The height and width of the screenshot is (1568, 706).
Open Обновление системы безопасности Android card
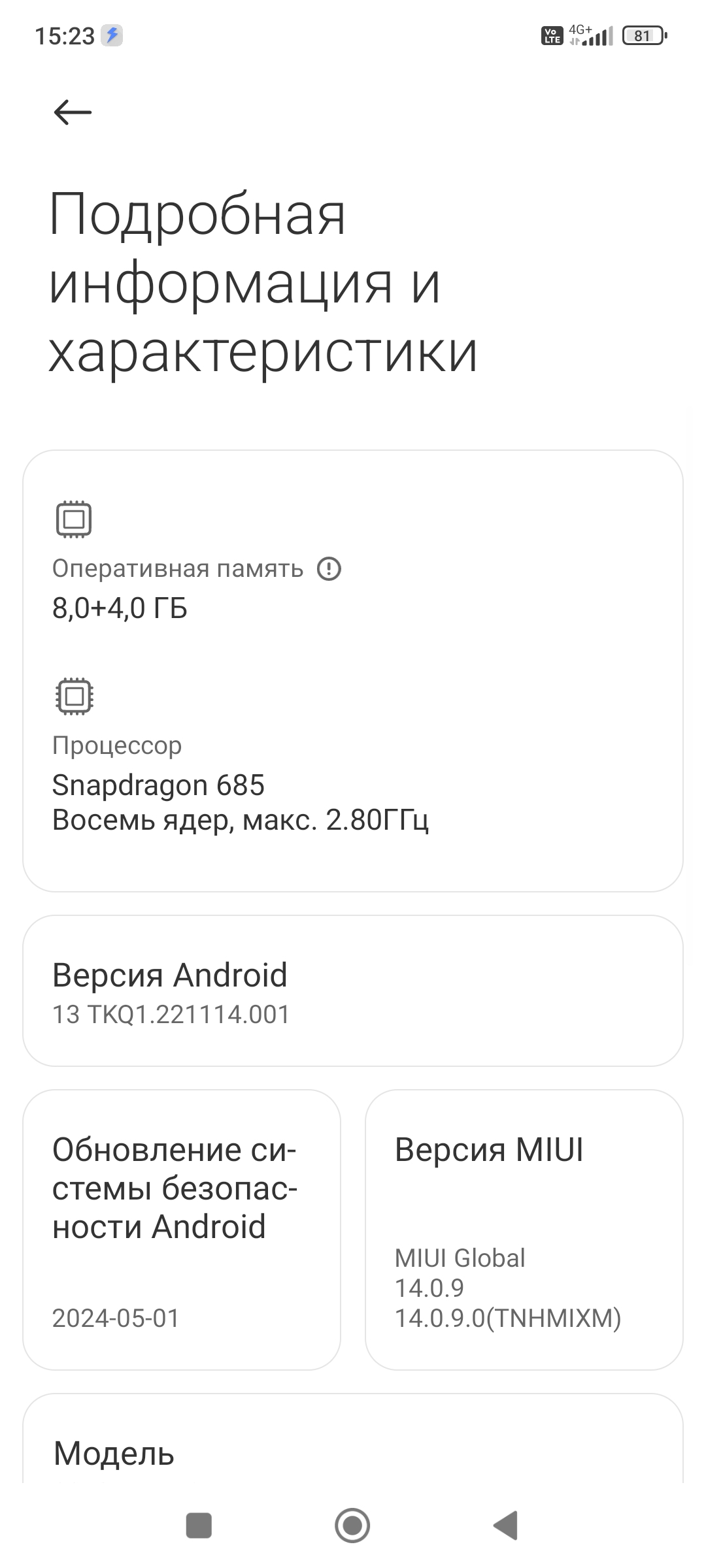pyautogui.click(x=182, y=1230)
